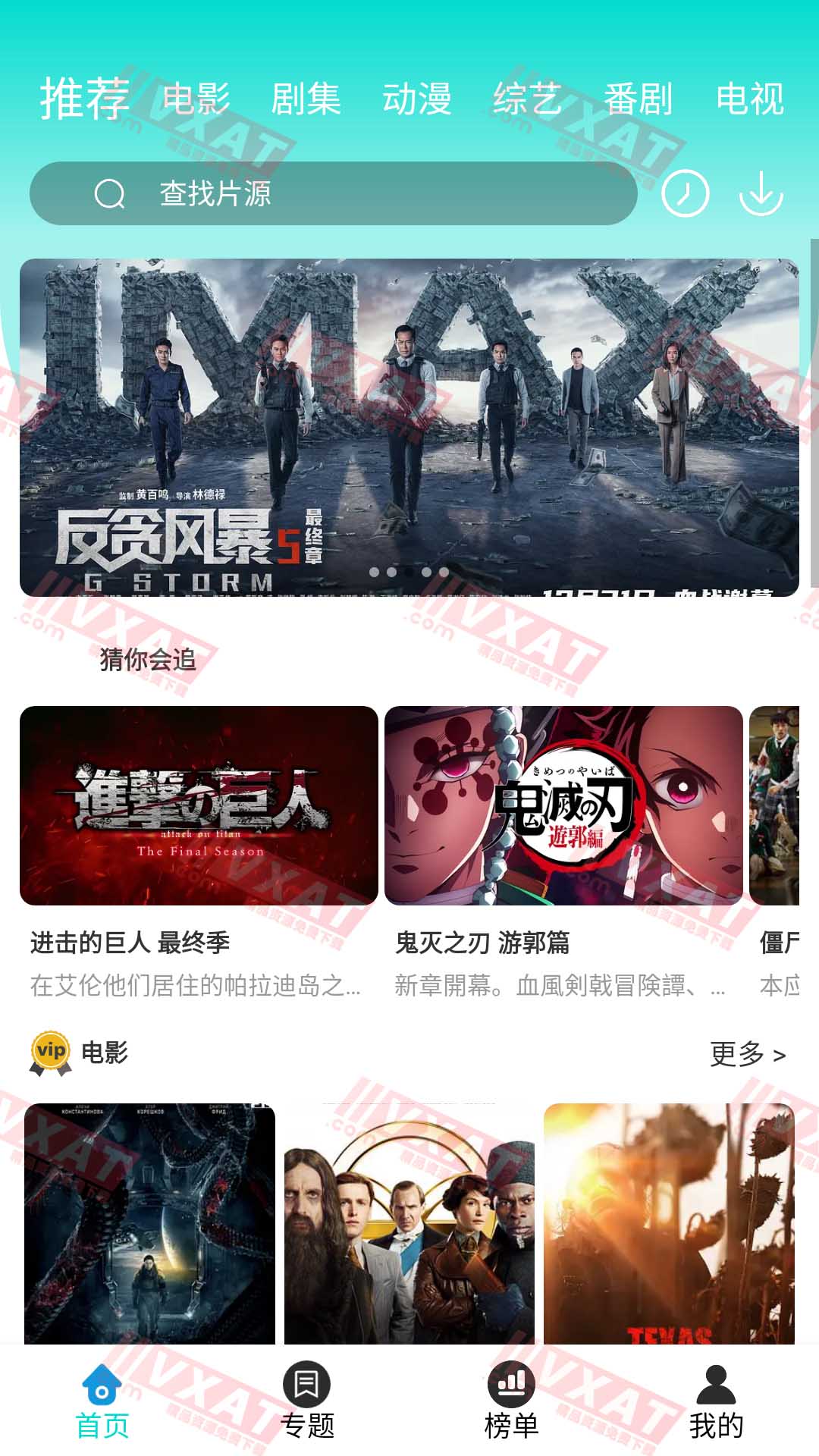Select the 番剧 top tab
This screenshot has width=819, height=1456.
point(639,99)
